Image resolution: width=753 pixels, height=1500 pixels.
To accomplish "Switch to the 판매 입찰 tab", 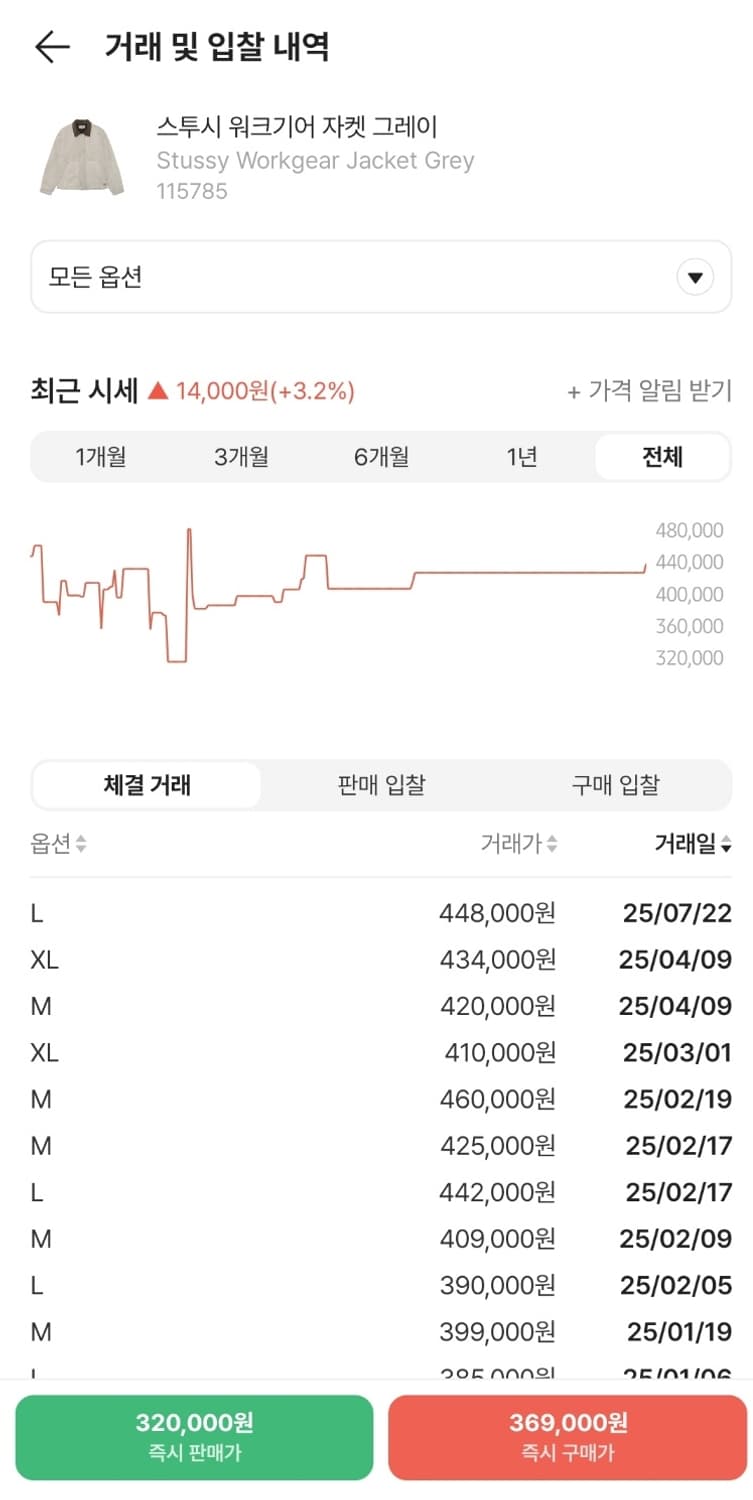I will tap(378, 785).
